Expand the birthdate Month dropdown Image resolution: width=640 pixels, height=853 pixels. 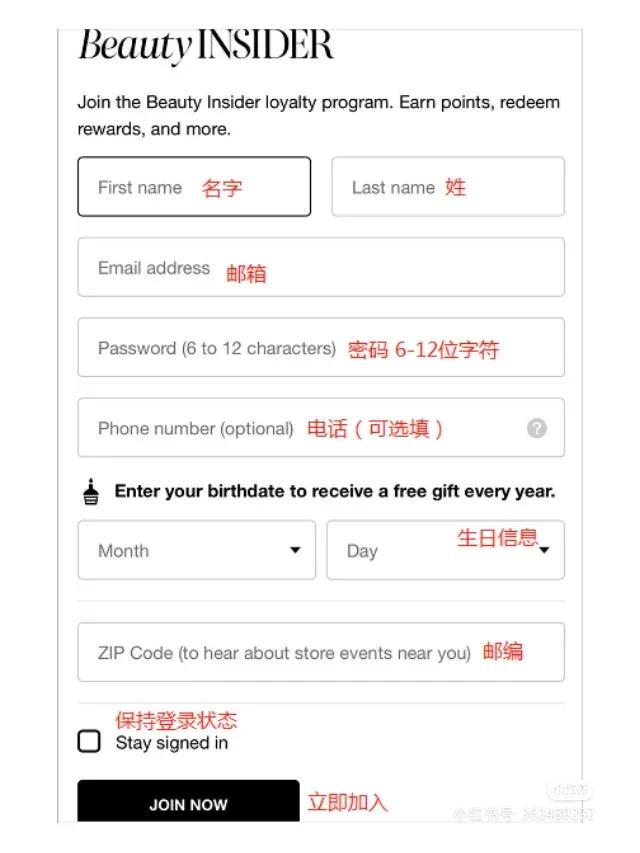tap(196, 550)
